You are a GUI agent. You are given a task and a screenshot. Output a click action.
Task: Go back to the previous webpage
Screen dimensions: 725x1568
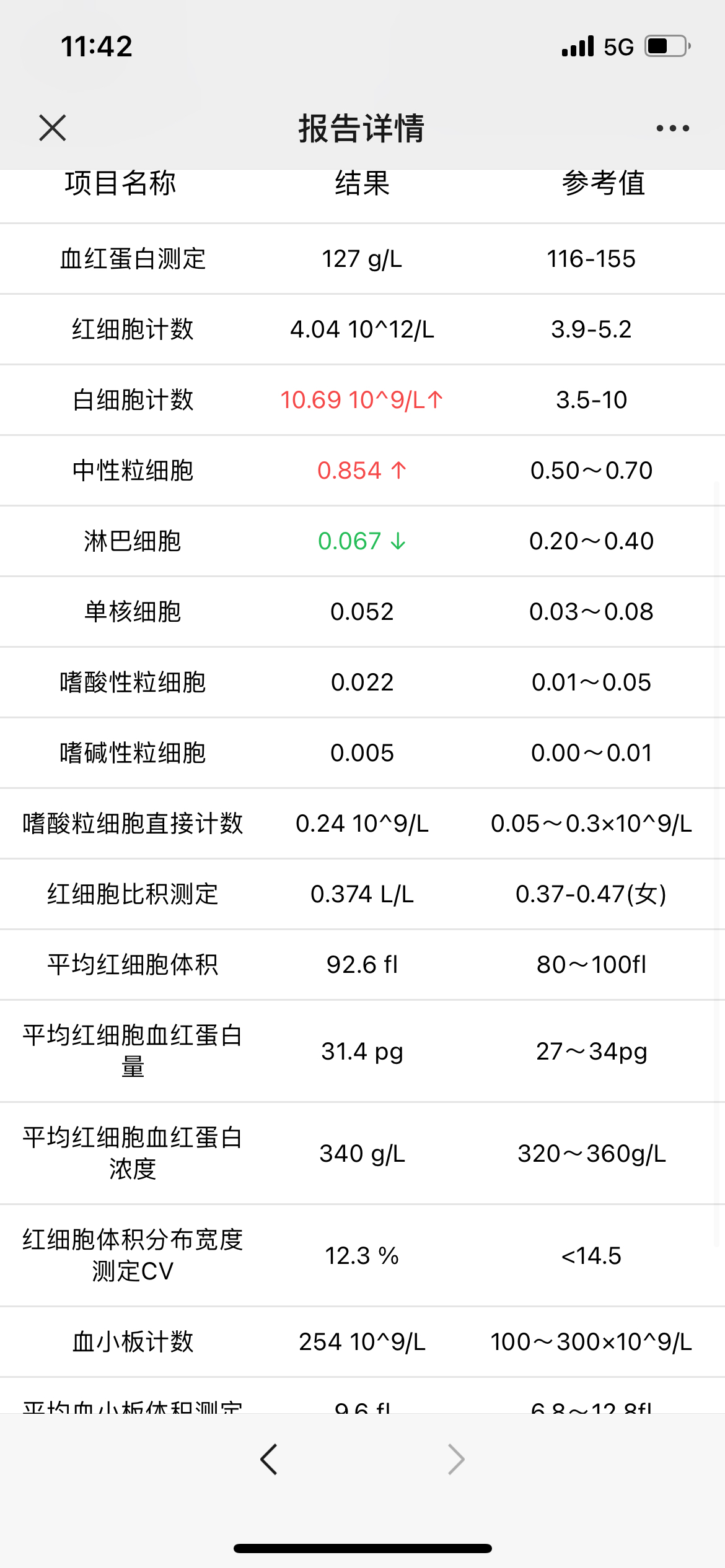269,1460
